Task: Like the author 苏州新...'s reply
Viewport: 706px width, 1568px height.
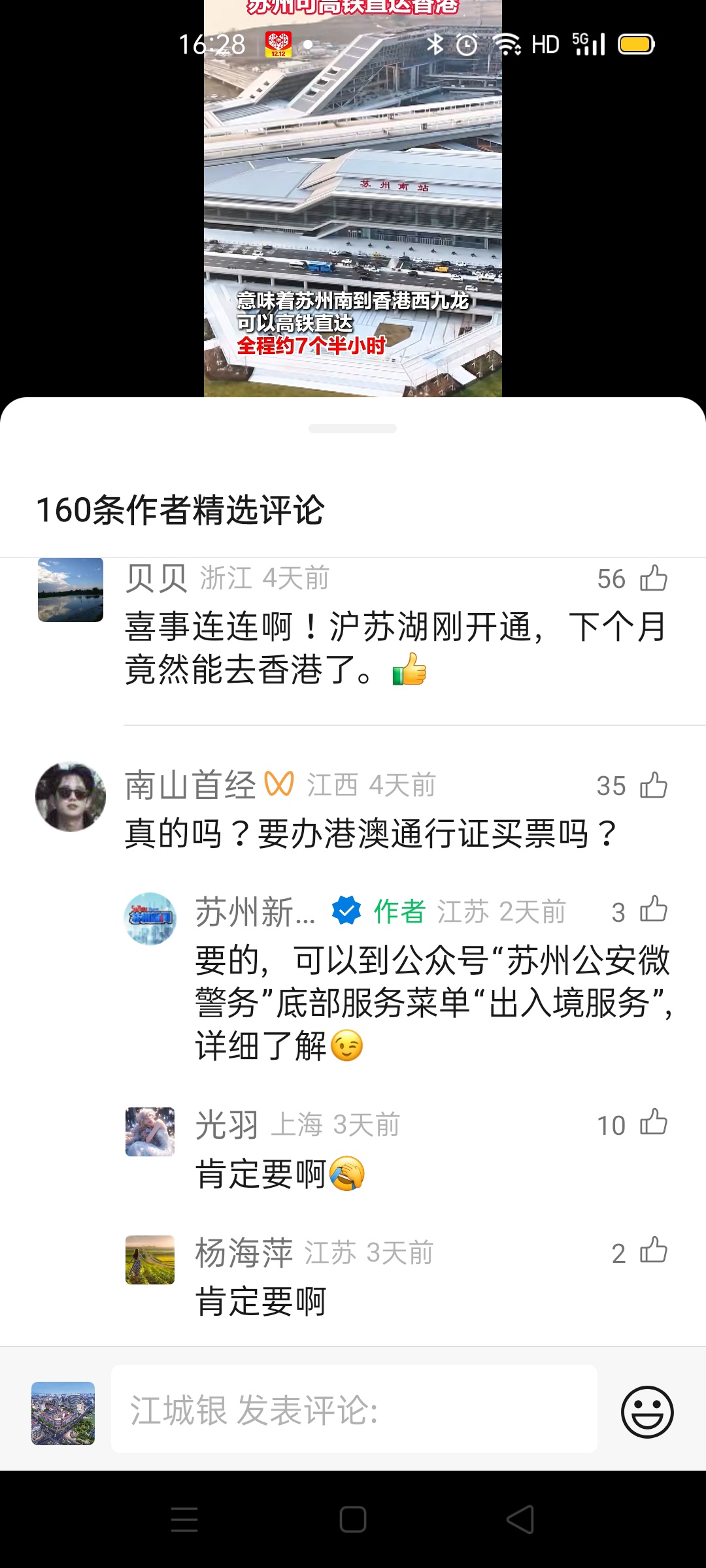Action: pyautogui.click(x=653, y=910)
